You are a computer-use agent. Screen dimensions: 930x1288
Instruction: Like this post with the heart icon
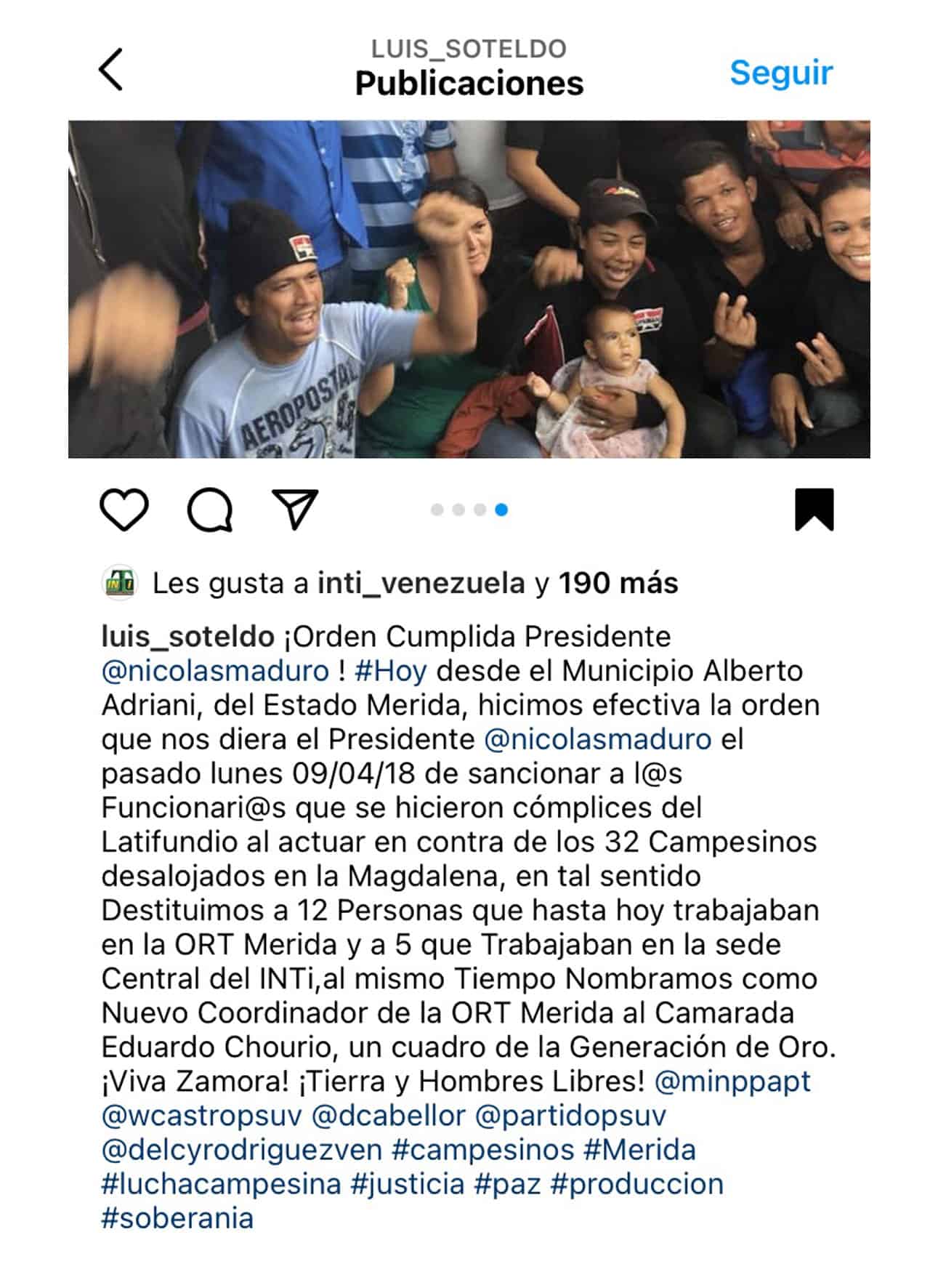tap(124, 509)
